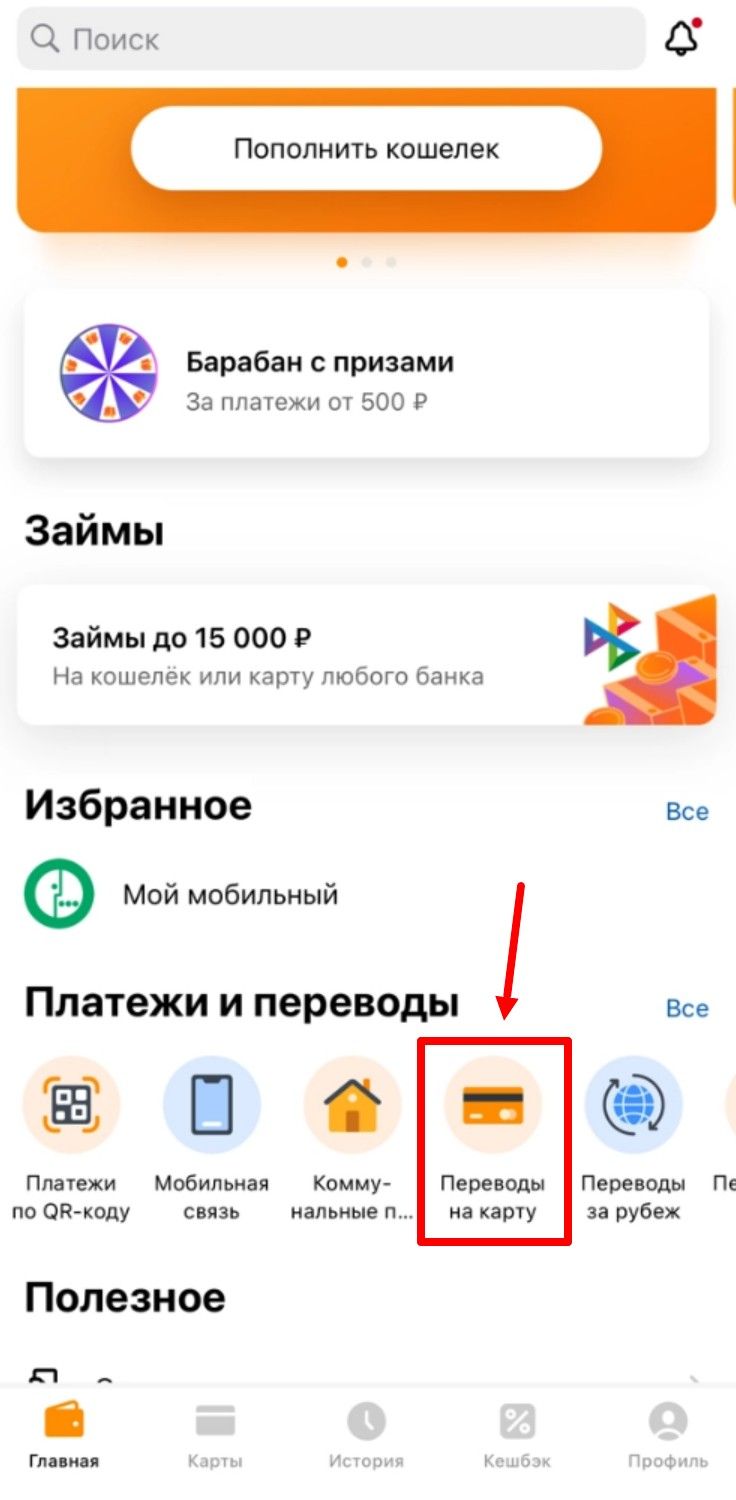View all favorites via Все in Избранное
736x1500 pixels.
pyautogui.click(x=687, y=811)
